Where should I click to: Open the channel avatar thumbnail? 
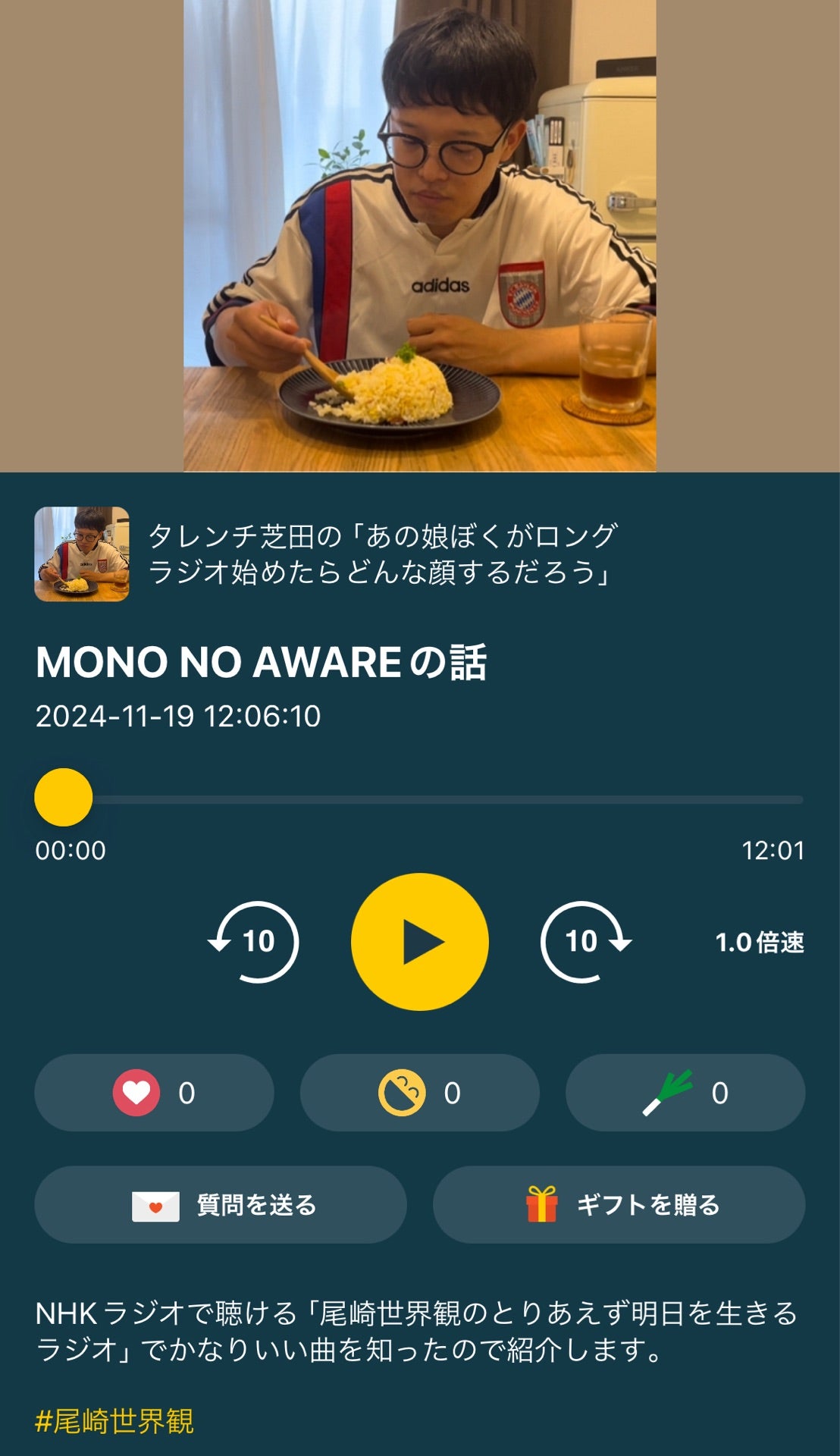84,556
